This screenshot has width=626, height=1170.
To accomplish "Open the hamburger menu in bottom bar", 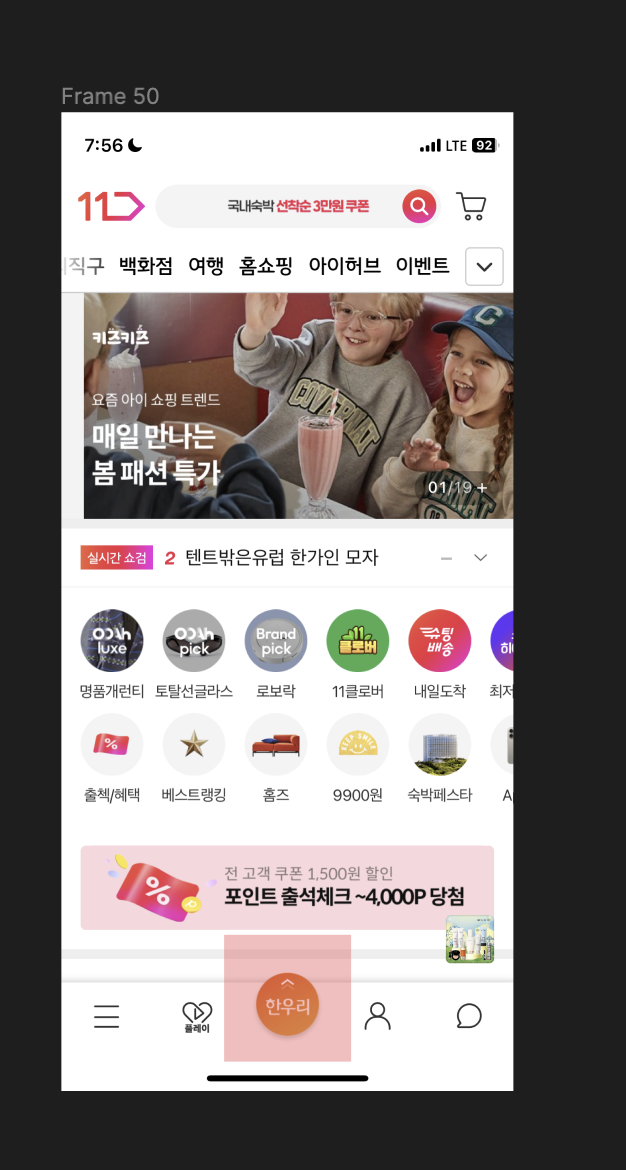I will coord(107,1017).
